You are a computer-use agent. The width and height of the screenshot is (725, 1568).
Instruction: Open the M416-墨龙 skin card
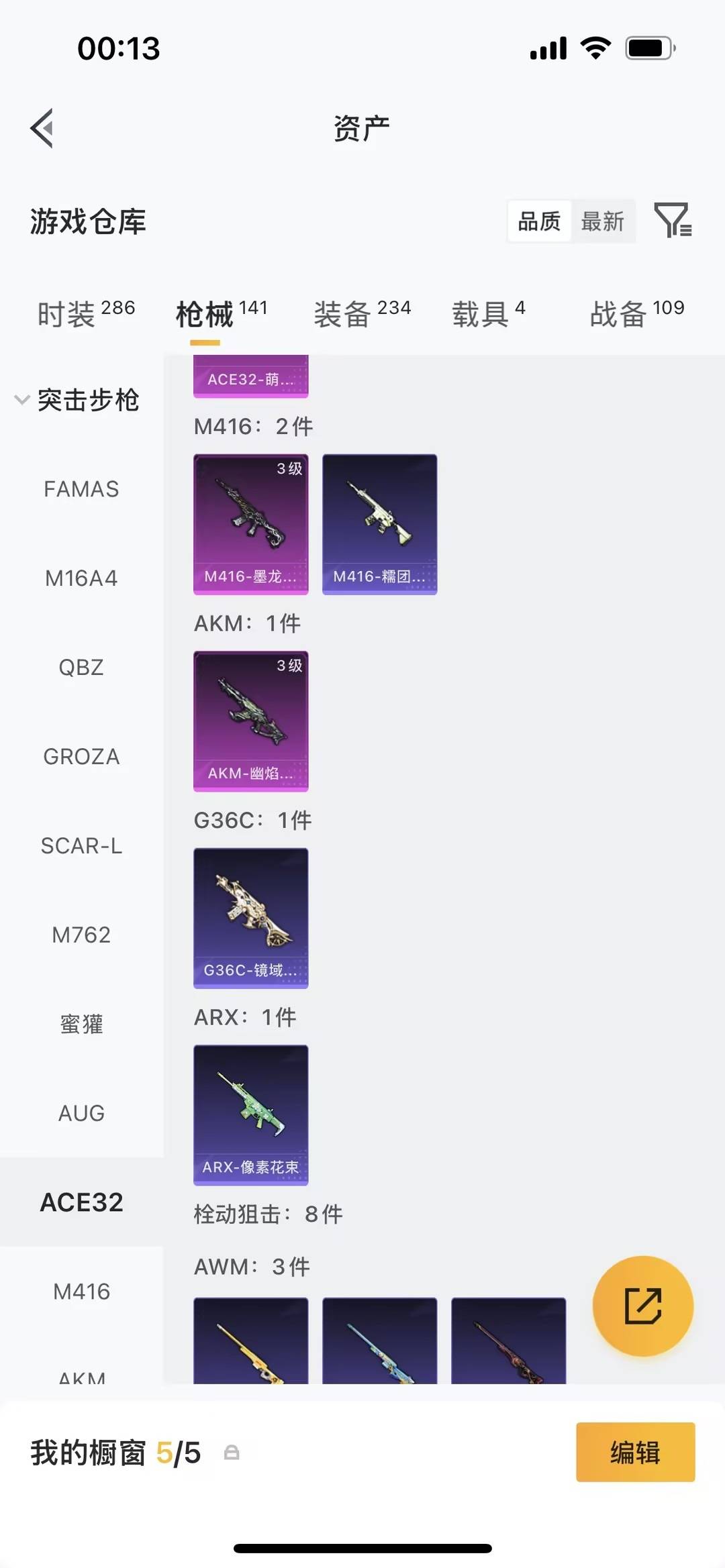point(251,524)
